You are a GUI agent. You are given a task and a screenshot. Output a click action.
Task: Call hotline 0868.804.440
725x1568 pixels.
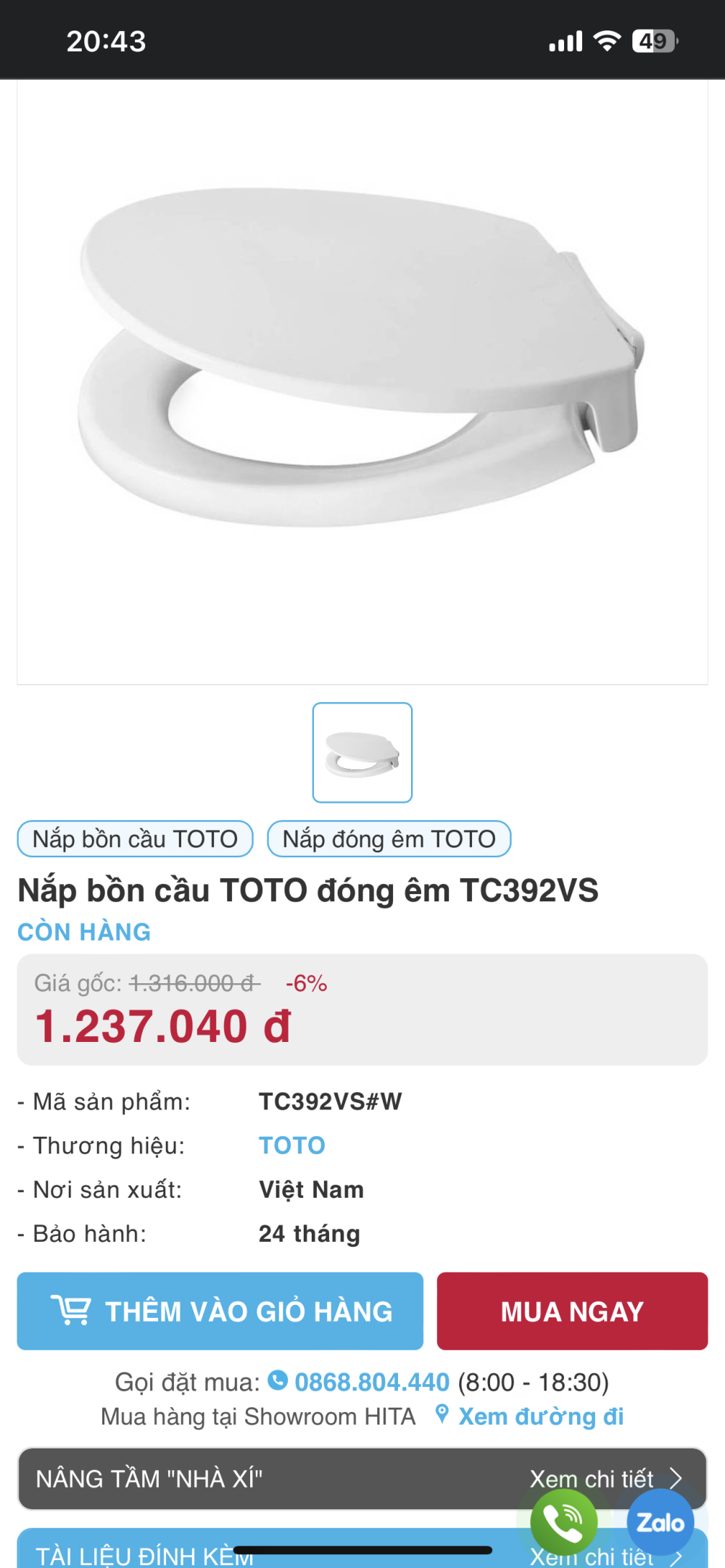point(371,1382)
